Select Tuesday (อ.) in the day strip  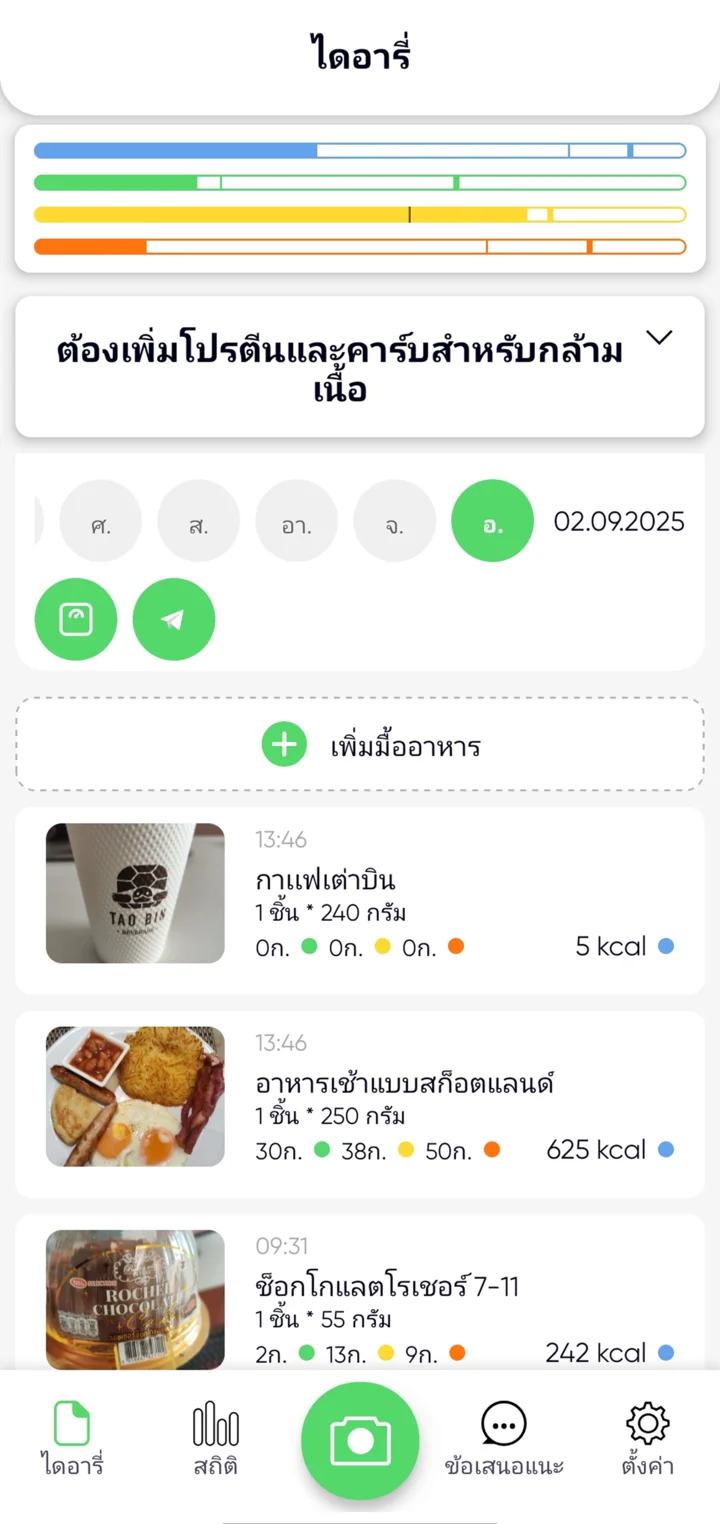coord(492,521)
